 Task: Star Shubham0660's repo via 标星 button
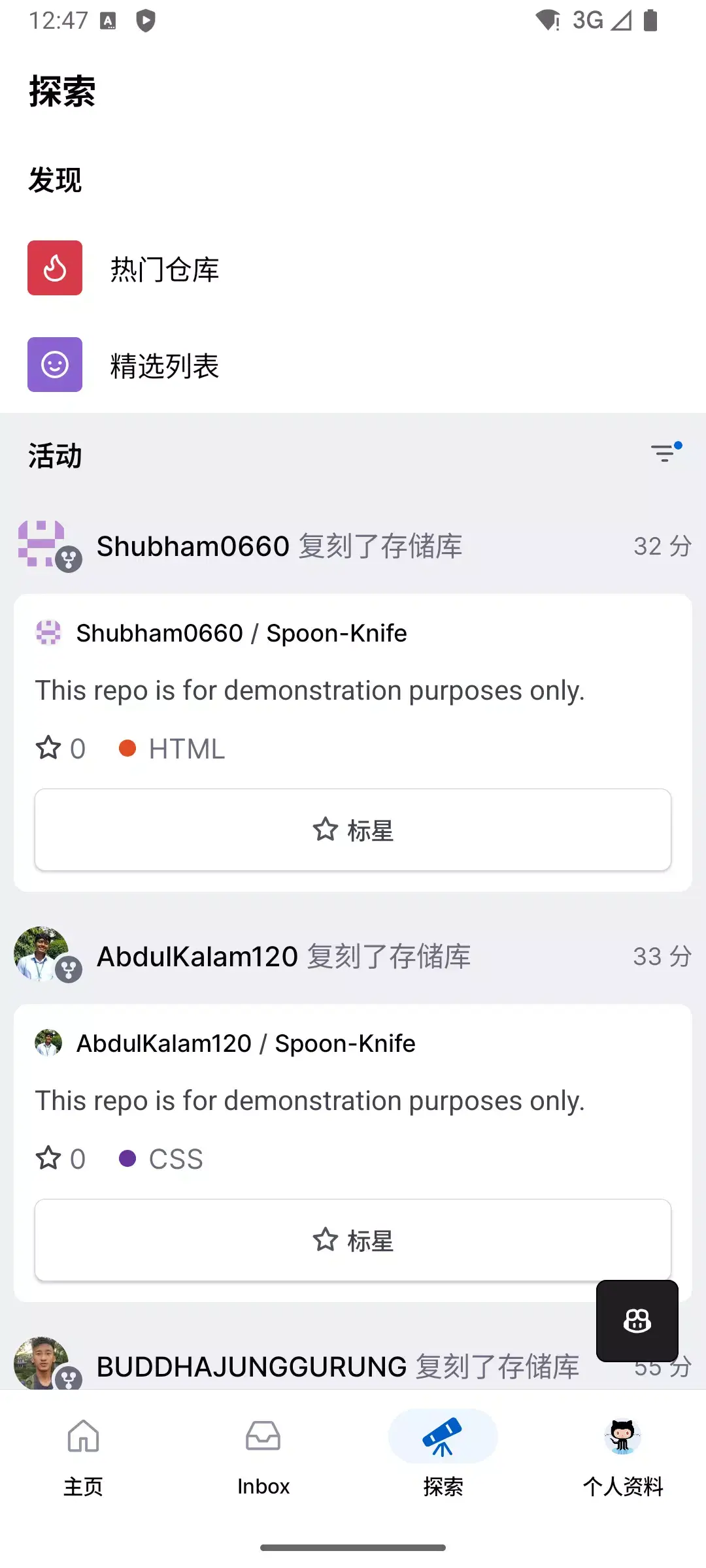pos(353,830)
